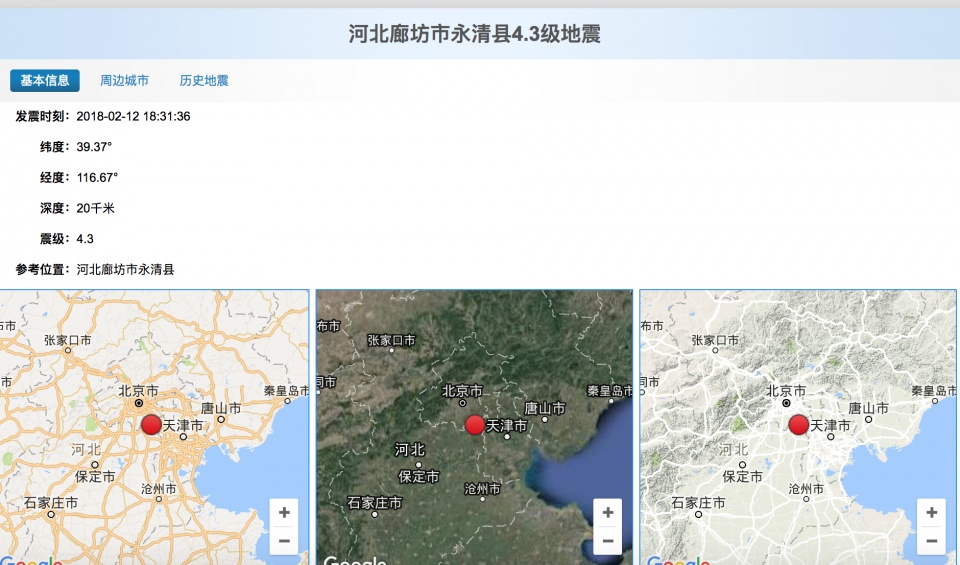Viewport: 960px width, 565px height.
Task: Tap the epicenter marker on terrain map
Action: click(798, 425)
